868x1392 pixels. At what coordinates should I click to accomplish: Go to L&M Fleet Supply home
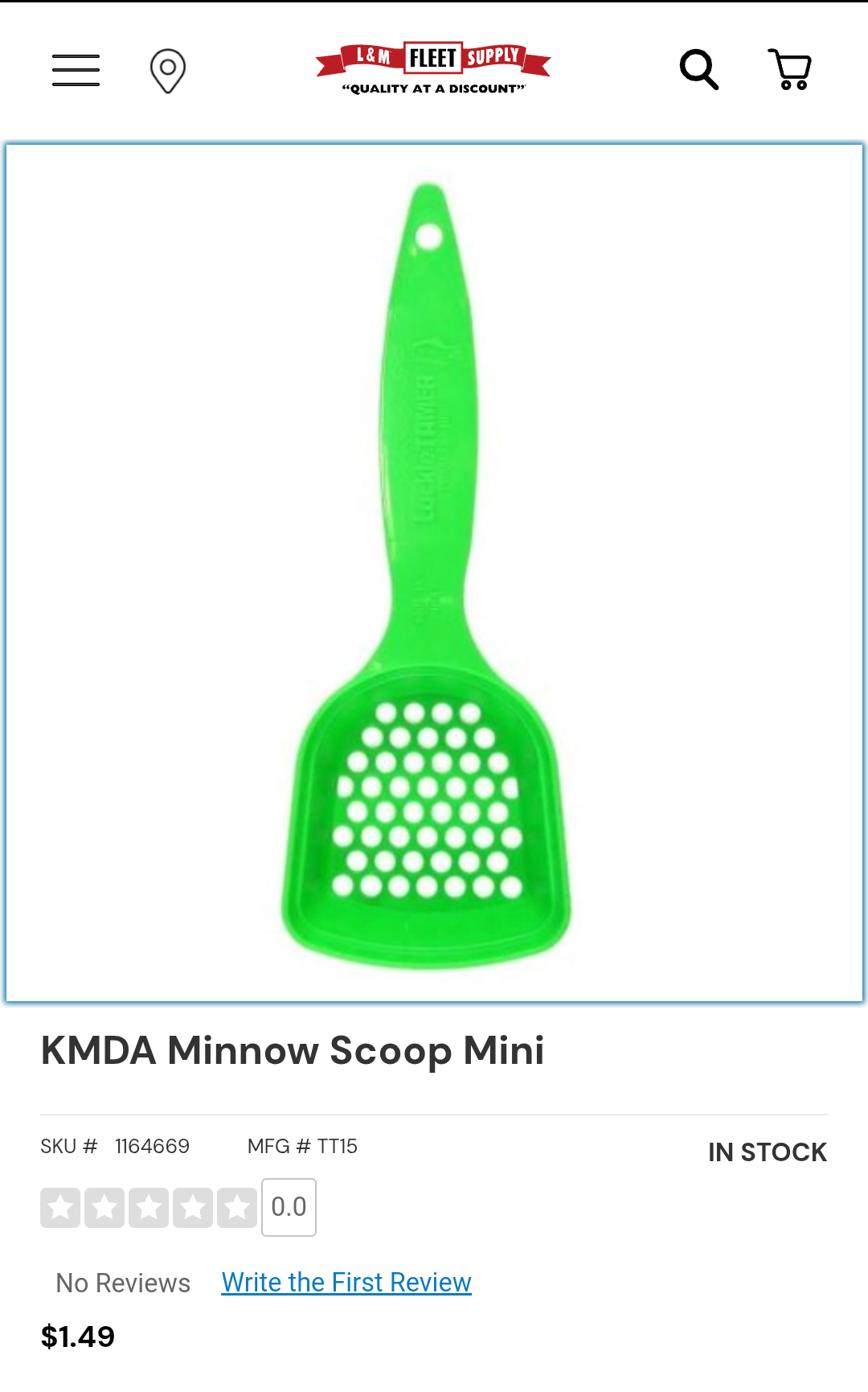click(433, 69)
